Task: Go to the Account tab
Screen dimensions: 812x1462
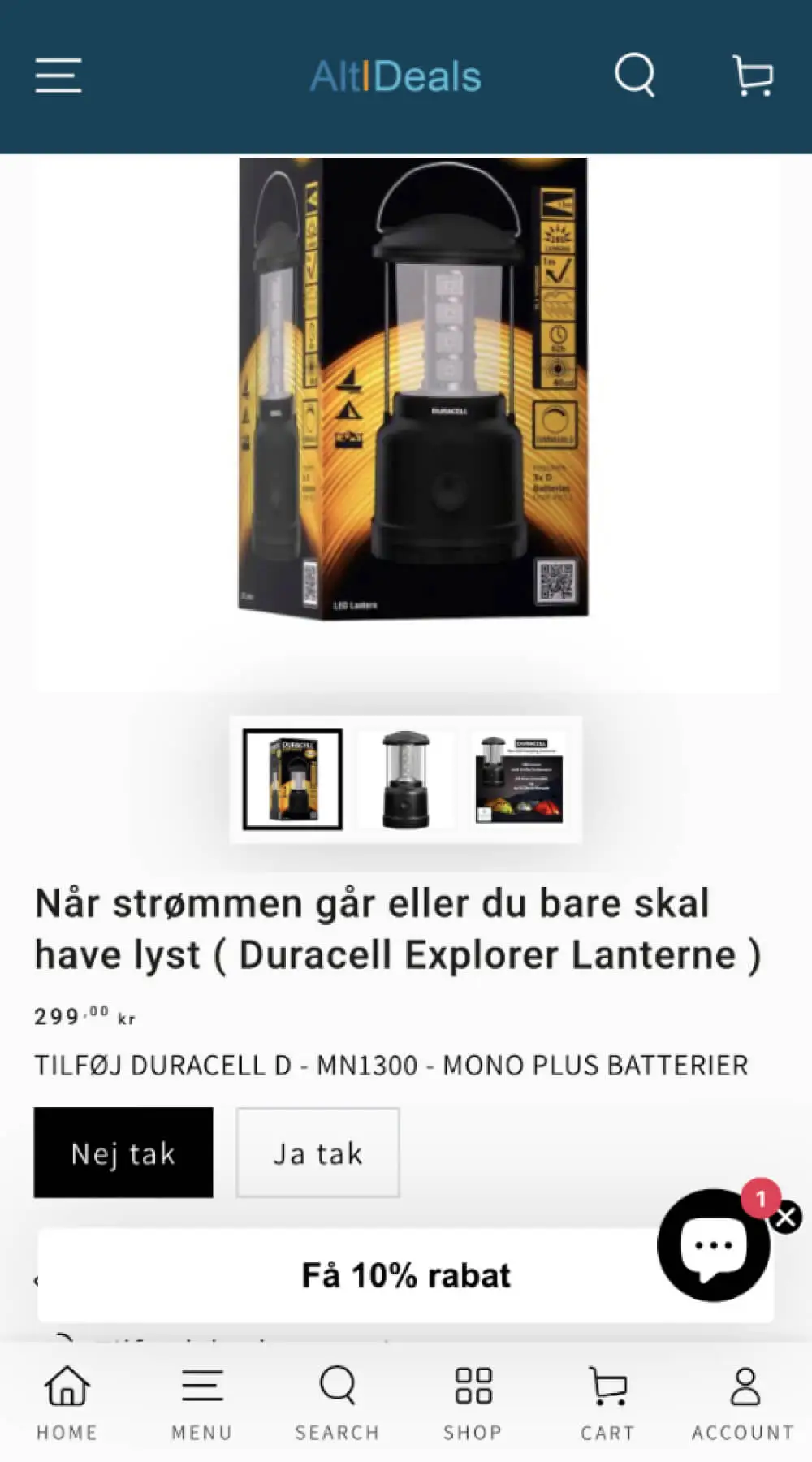Action: [x=743, y=1403]
